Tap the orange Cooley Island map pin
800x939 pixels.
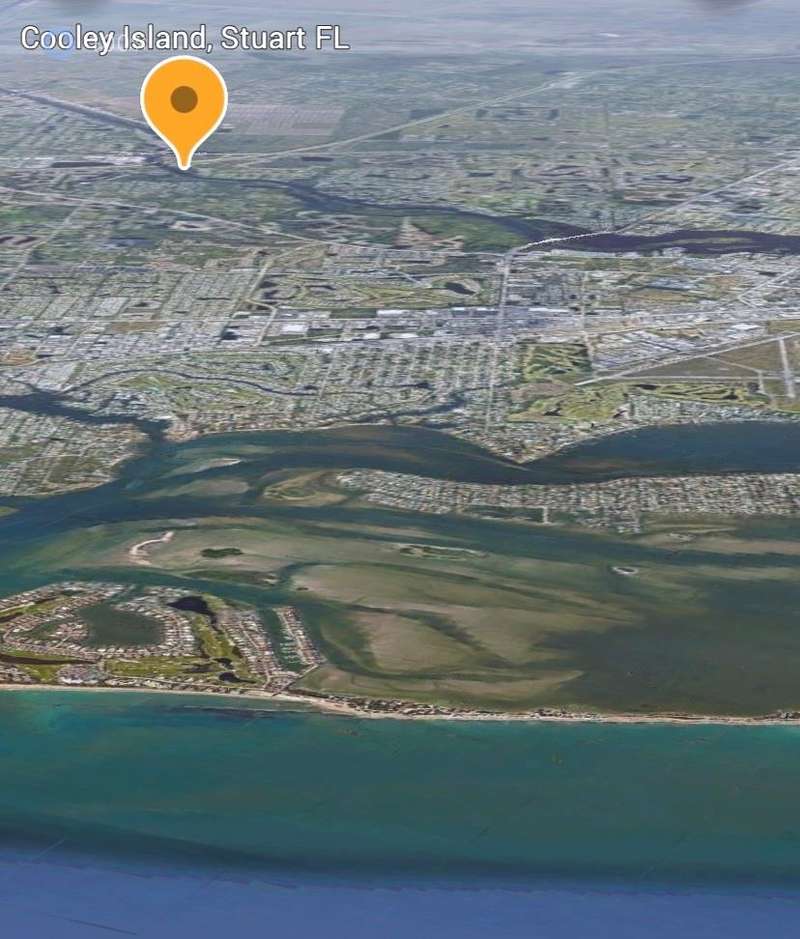coord(184,102)
